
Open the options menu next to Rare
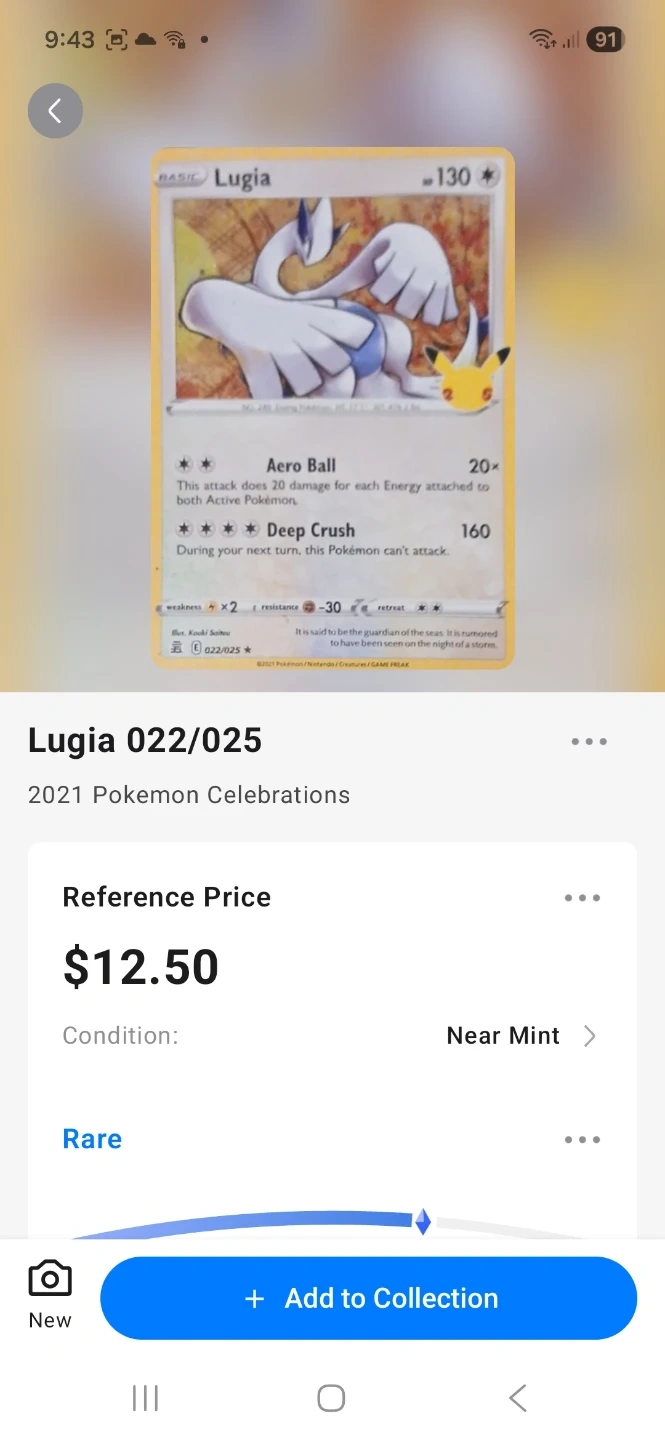click(582, 1140)
